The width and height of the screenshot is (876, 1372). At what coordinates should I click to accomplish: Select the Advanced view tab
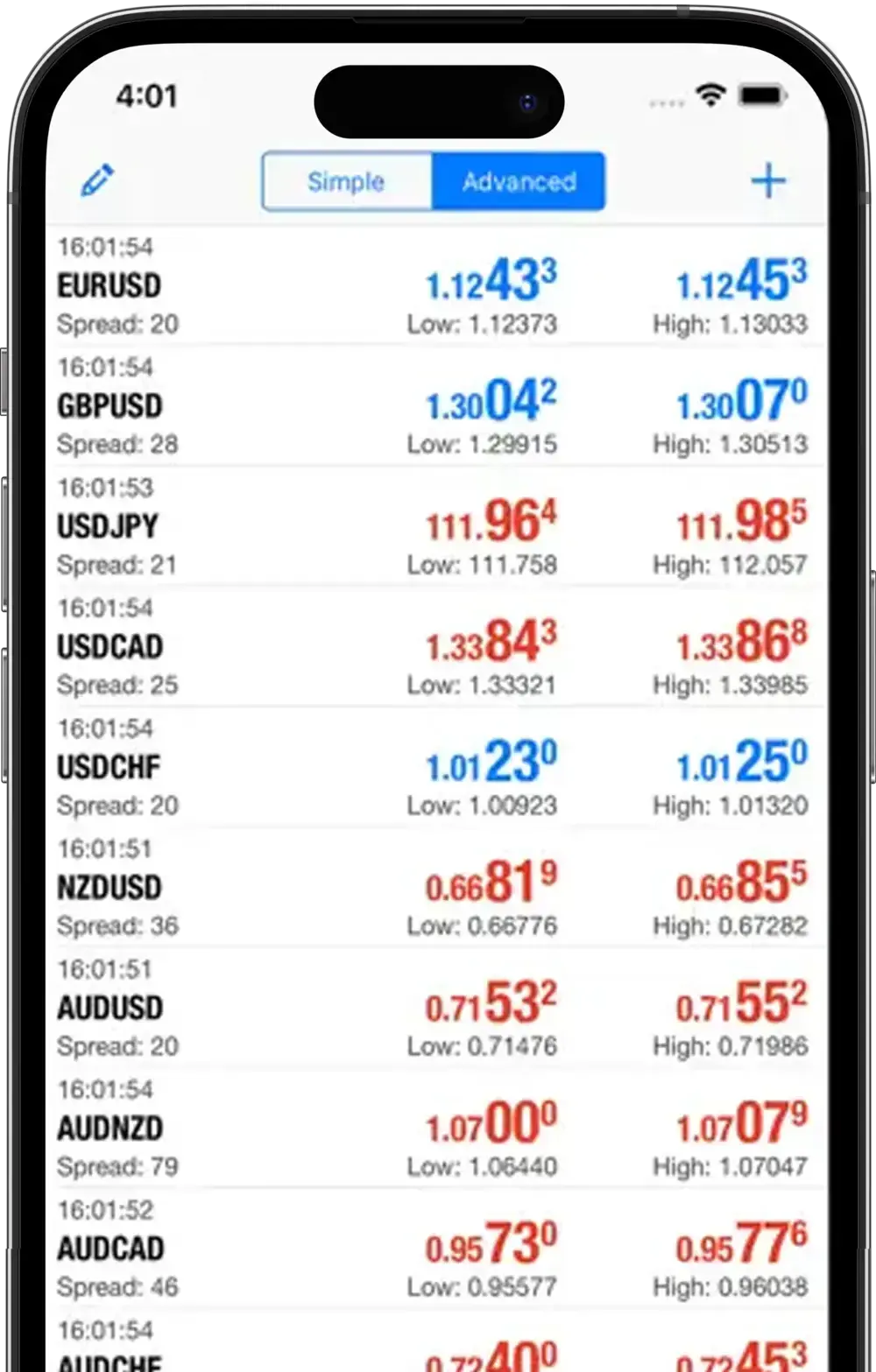point(519,181)
